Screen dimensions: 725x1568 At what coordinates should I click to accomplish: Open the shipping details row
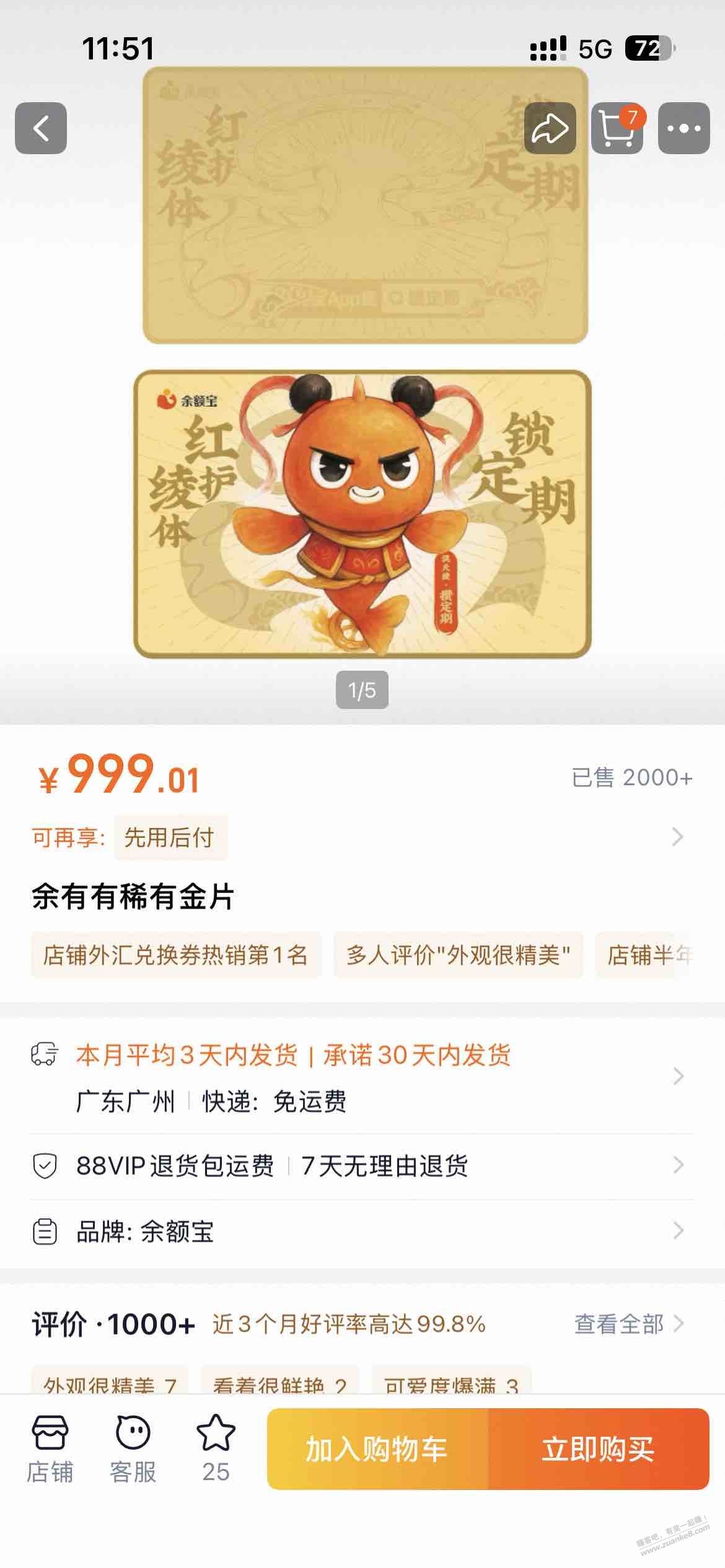(x=362, y=1078)
